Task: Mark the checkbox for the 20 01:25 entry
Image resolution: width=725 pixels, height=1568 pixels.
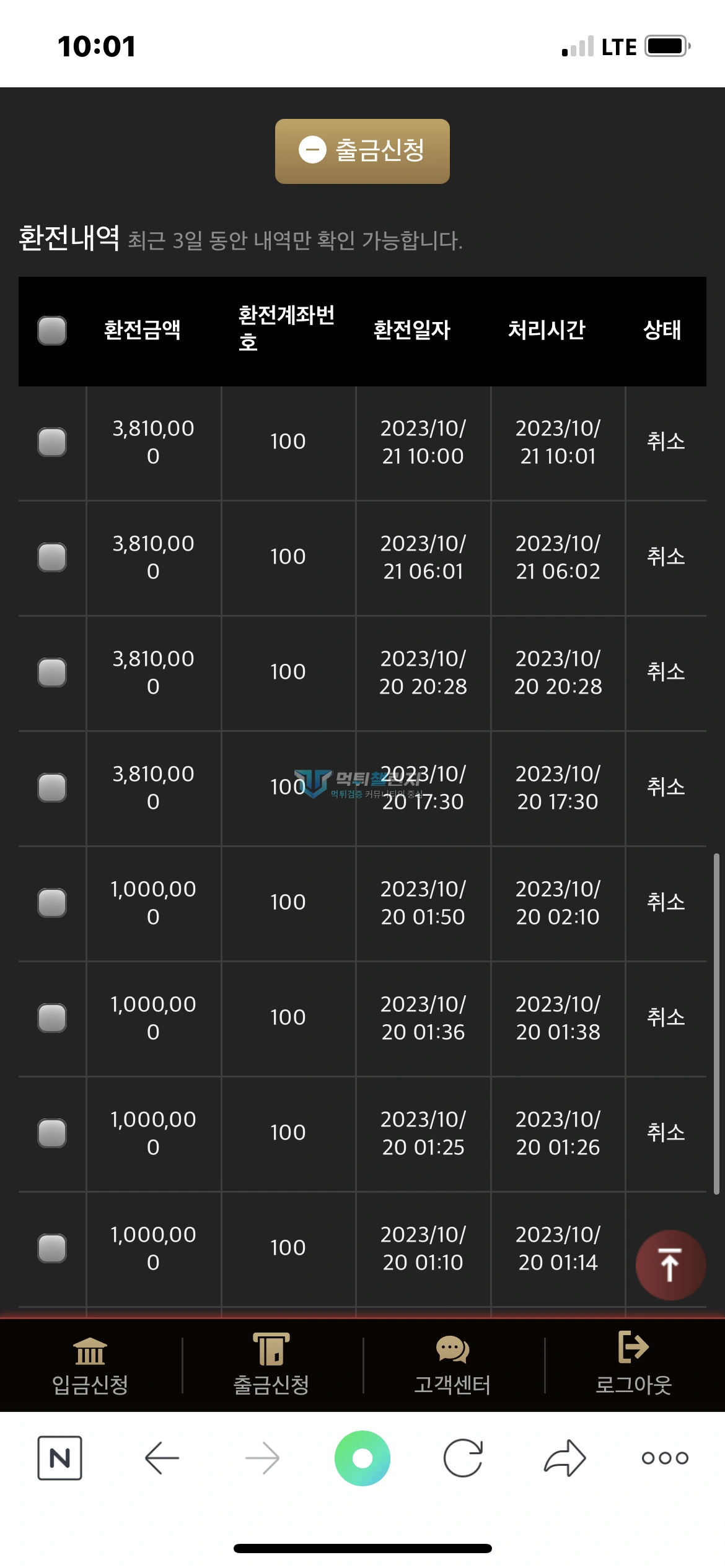Action: (52, 1133)
